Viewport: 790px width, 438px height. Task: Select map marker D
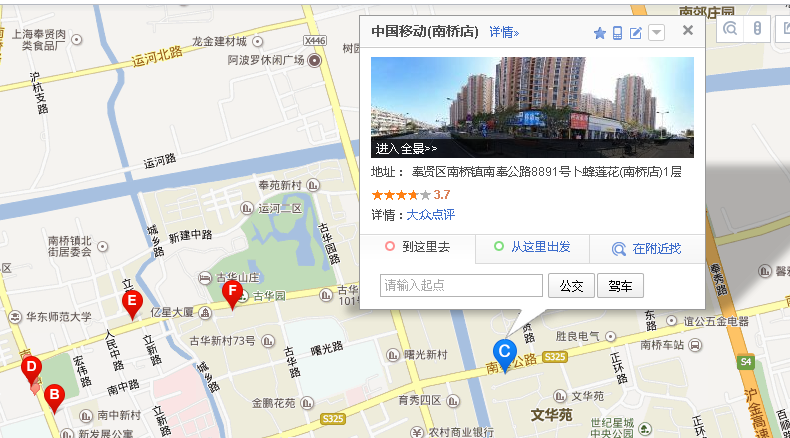coord(32,369)
